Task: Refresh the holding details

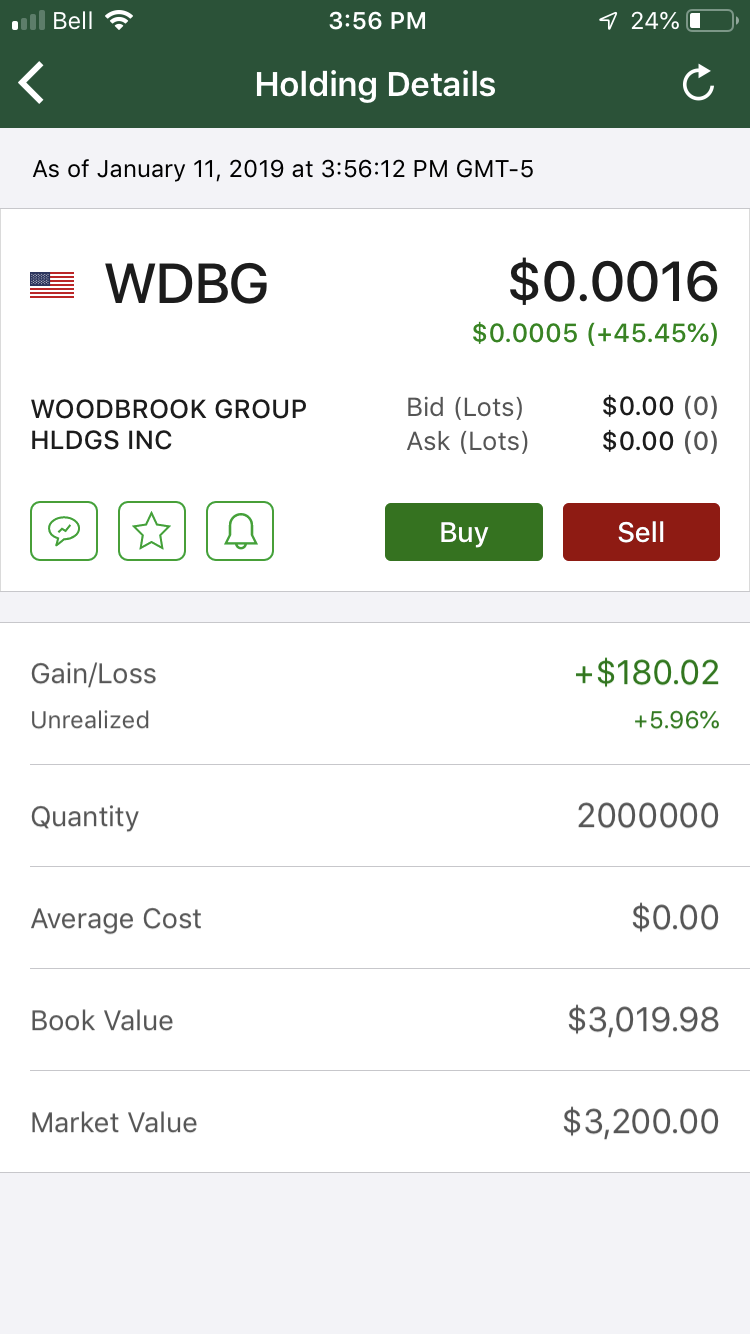Action: coord(698,84)
